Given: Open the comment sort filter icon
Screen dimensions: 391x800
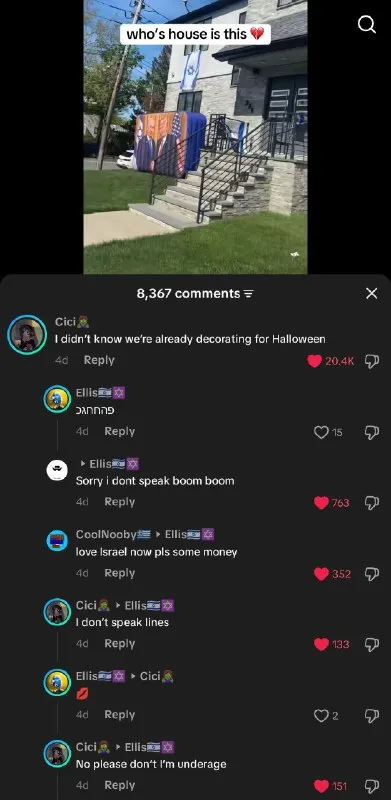Looking at the screenshot, I should click(x=249, y=294).
